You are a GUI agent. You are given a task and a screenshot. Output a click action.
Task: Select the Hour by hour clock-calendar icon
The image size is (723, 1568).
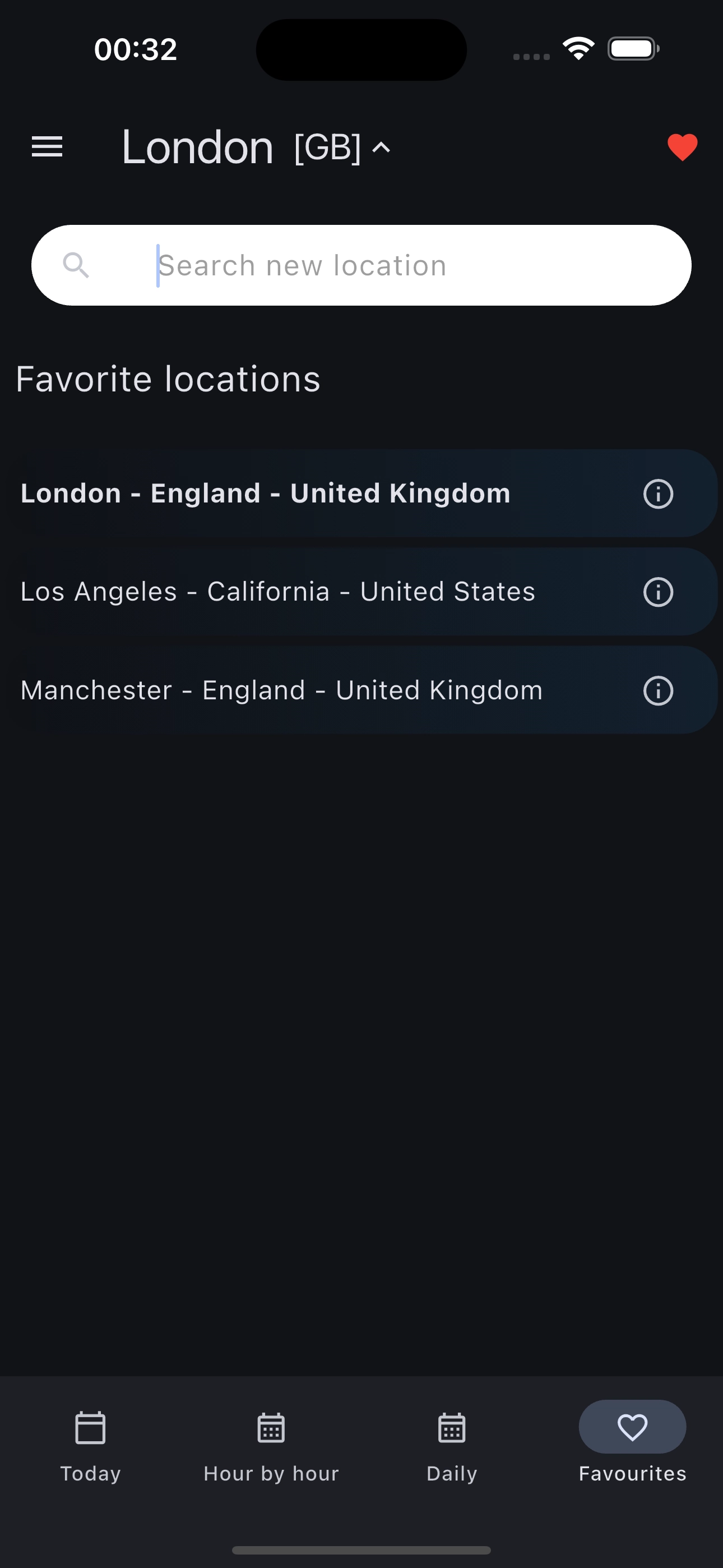[270, 1427]
